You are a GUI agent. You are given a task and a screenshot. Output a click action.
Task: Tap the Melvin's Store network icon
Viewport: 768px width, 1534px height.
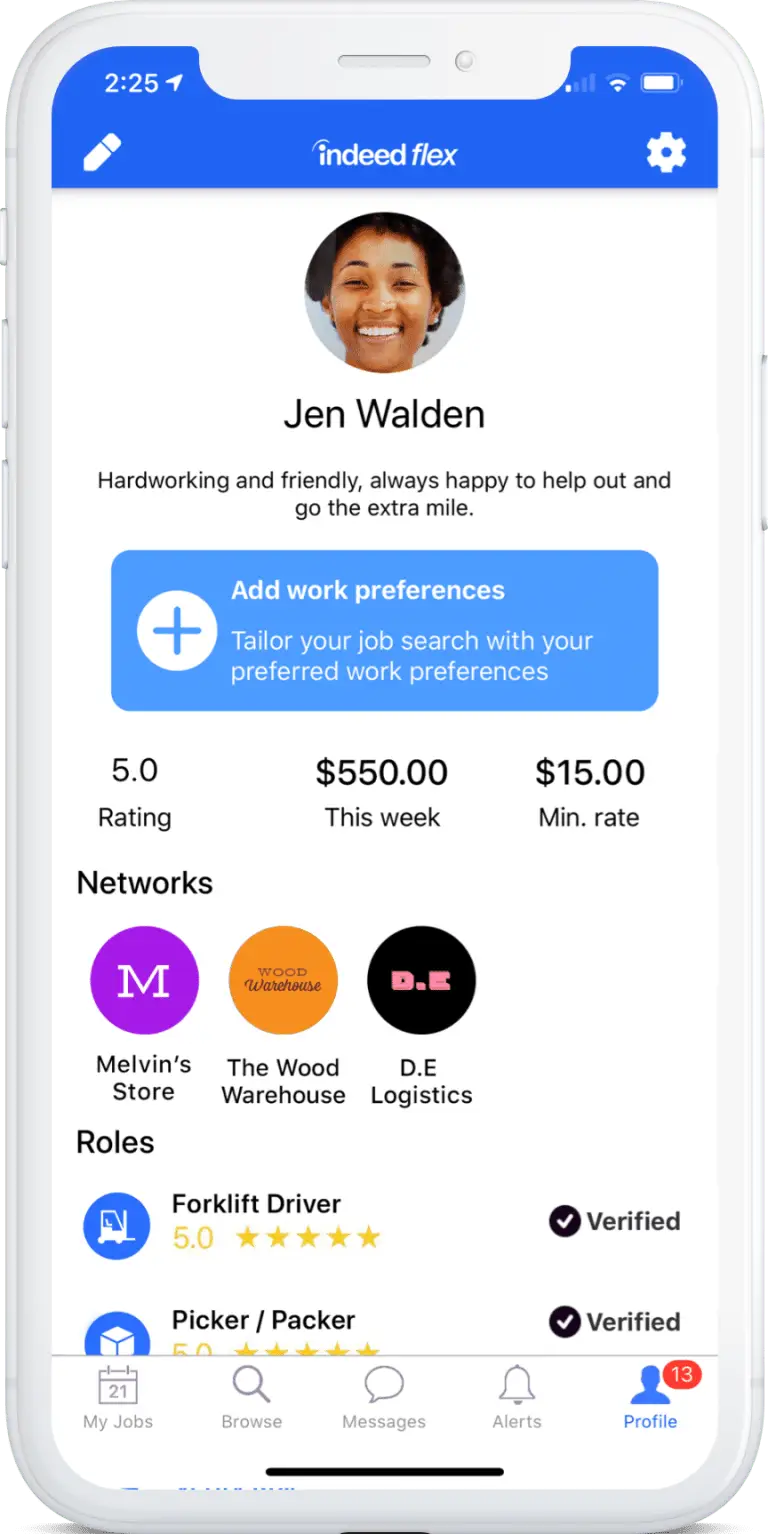click(x=144, y=979)
